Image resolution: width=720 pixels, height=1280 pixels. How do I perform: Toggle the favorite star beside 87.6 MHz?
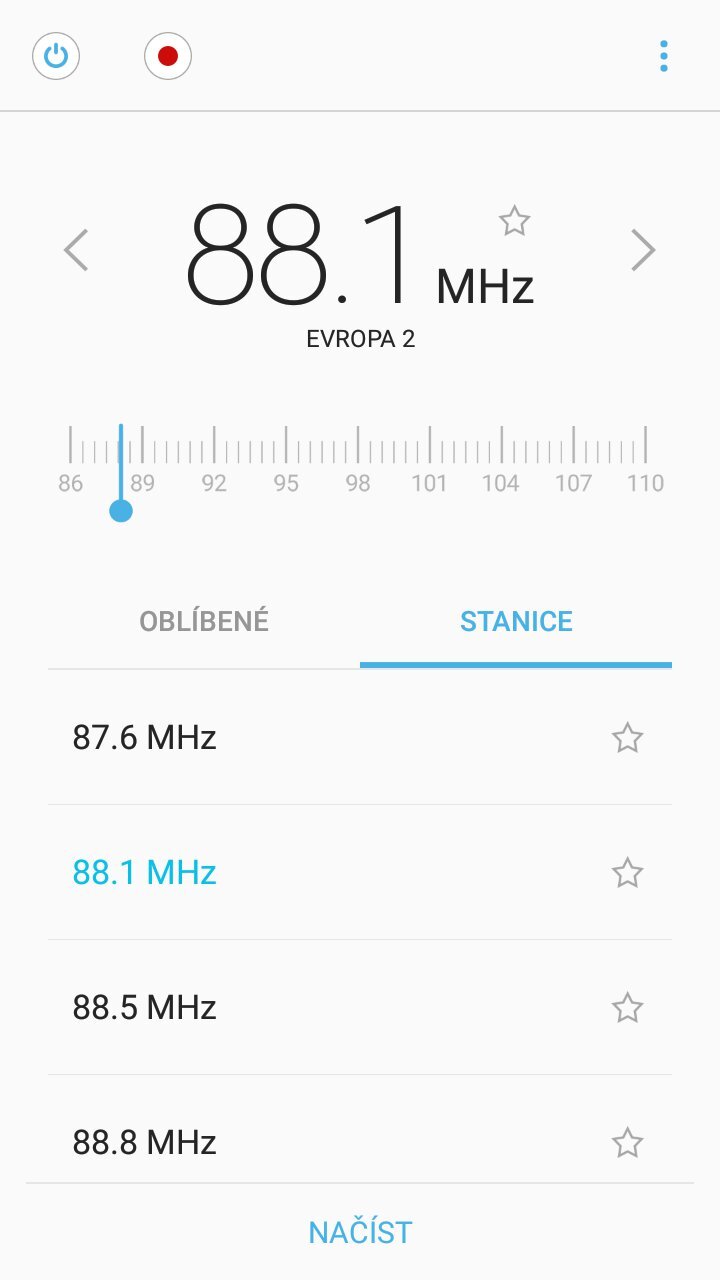click(627, 737)
